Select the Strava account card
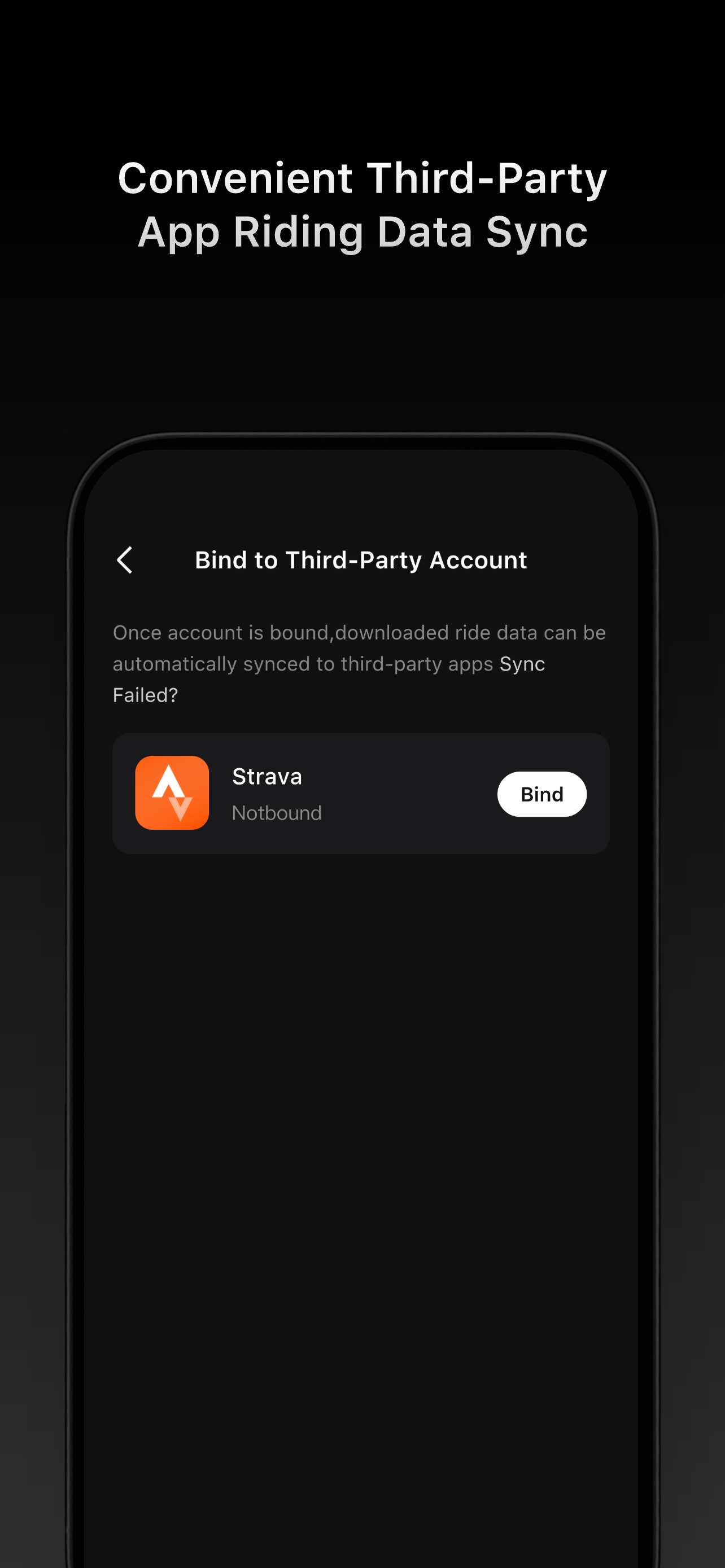Screen dimensions: 725x1568 (360, 793)
